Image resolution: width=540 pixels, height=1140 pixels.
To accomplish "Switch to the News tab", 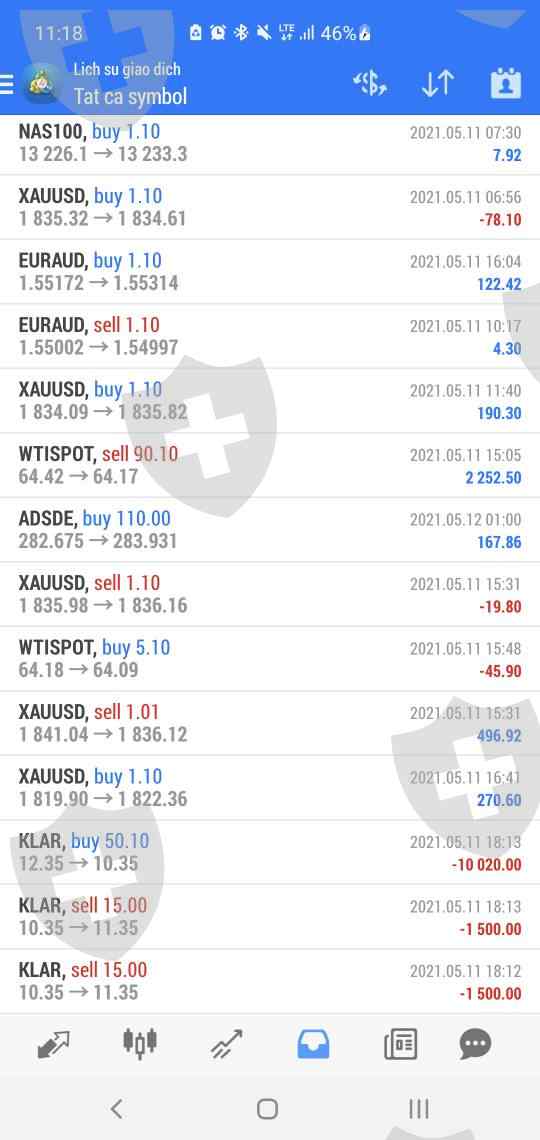I will [400, 1045].
